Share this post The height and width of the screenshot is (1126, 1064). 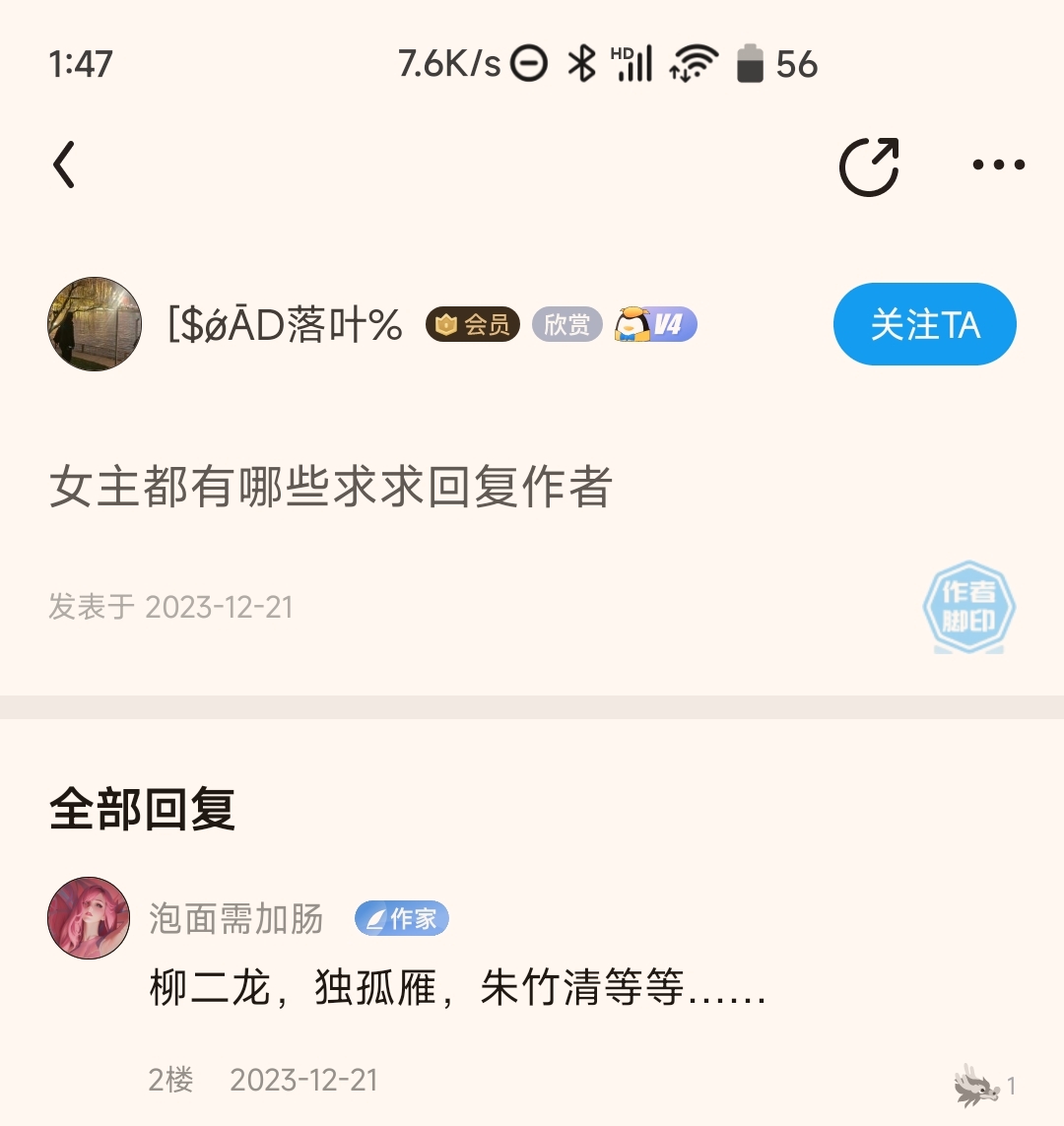click(x=869, y=166)
